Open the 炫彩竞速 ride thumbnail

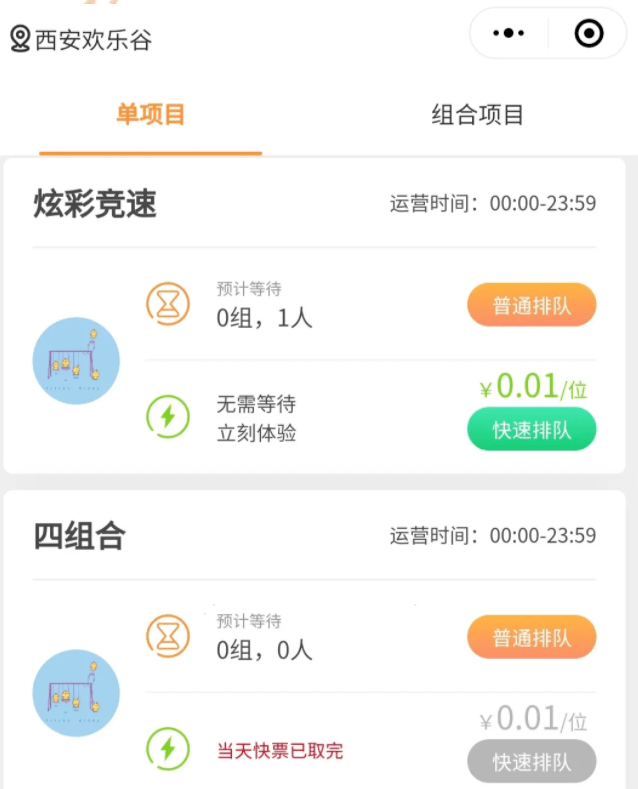pos(76,361)
